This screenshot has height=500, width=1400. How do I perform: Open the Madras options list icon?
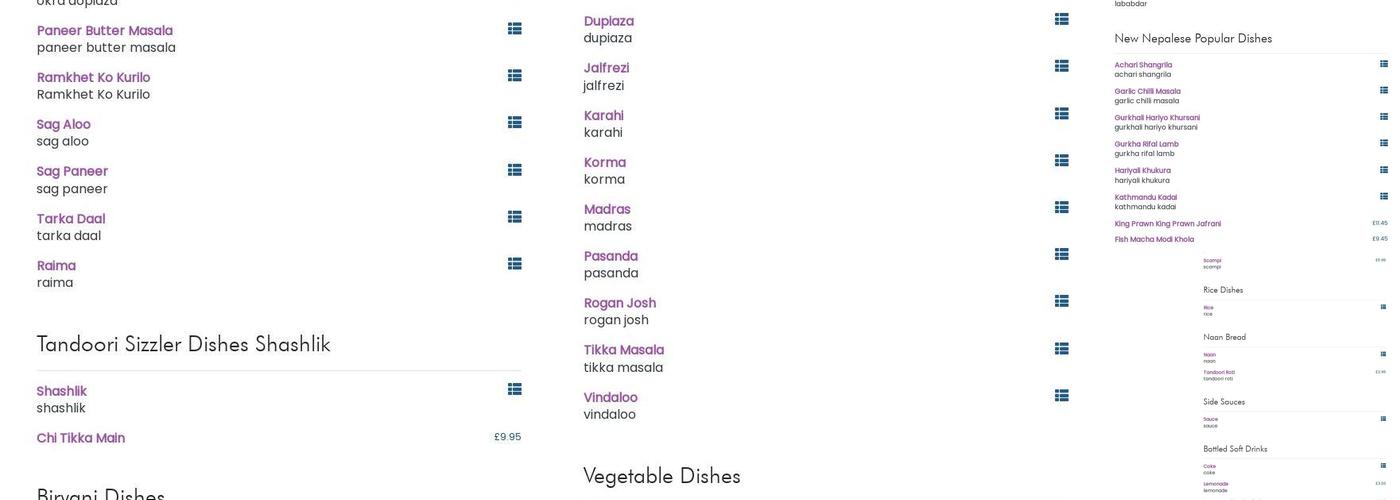click(x=1061, y=208)
